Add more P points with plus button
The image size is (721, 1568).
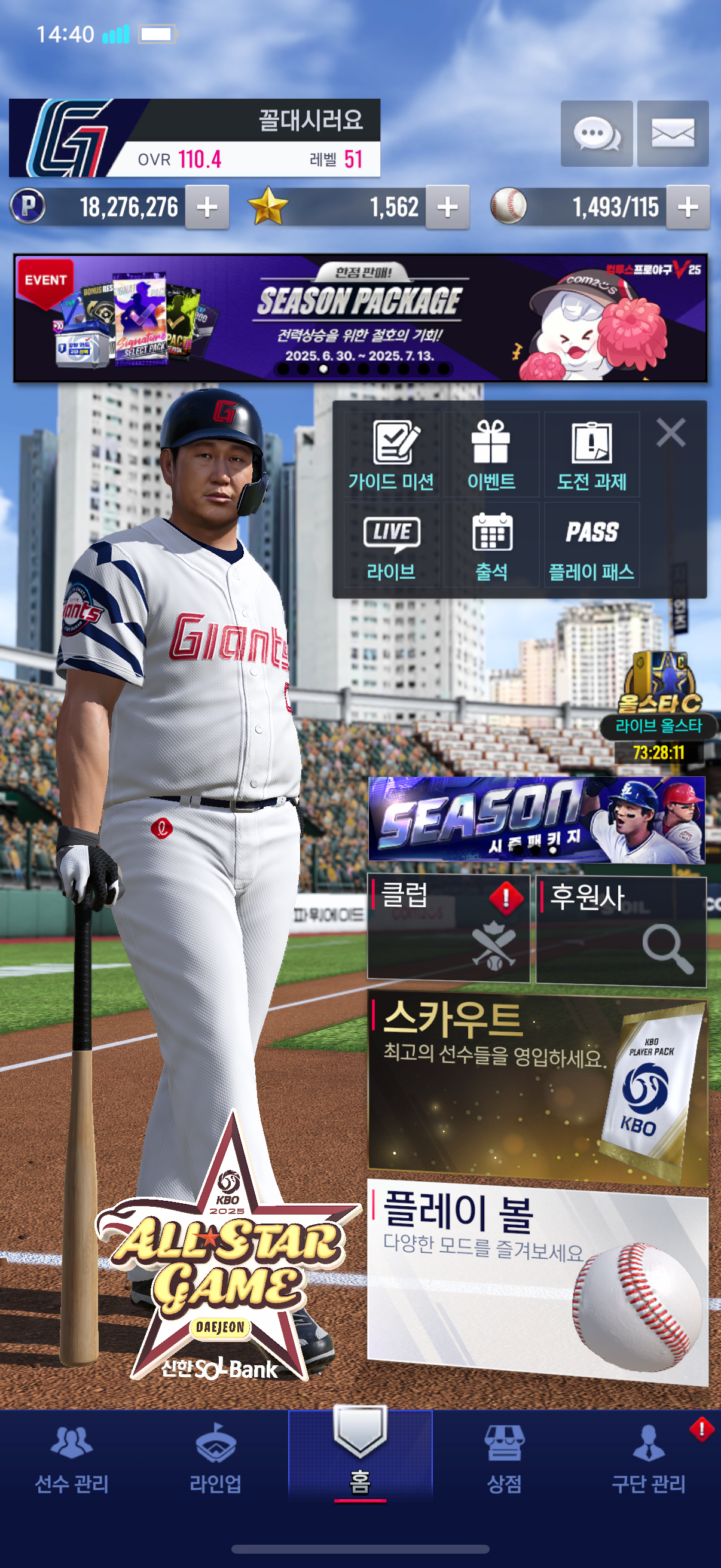207,207
